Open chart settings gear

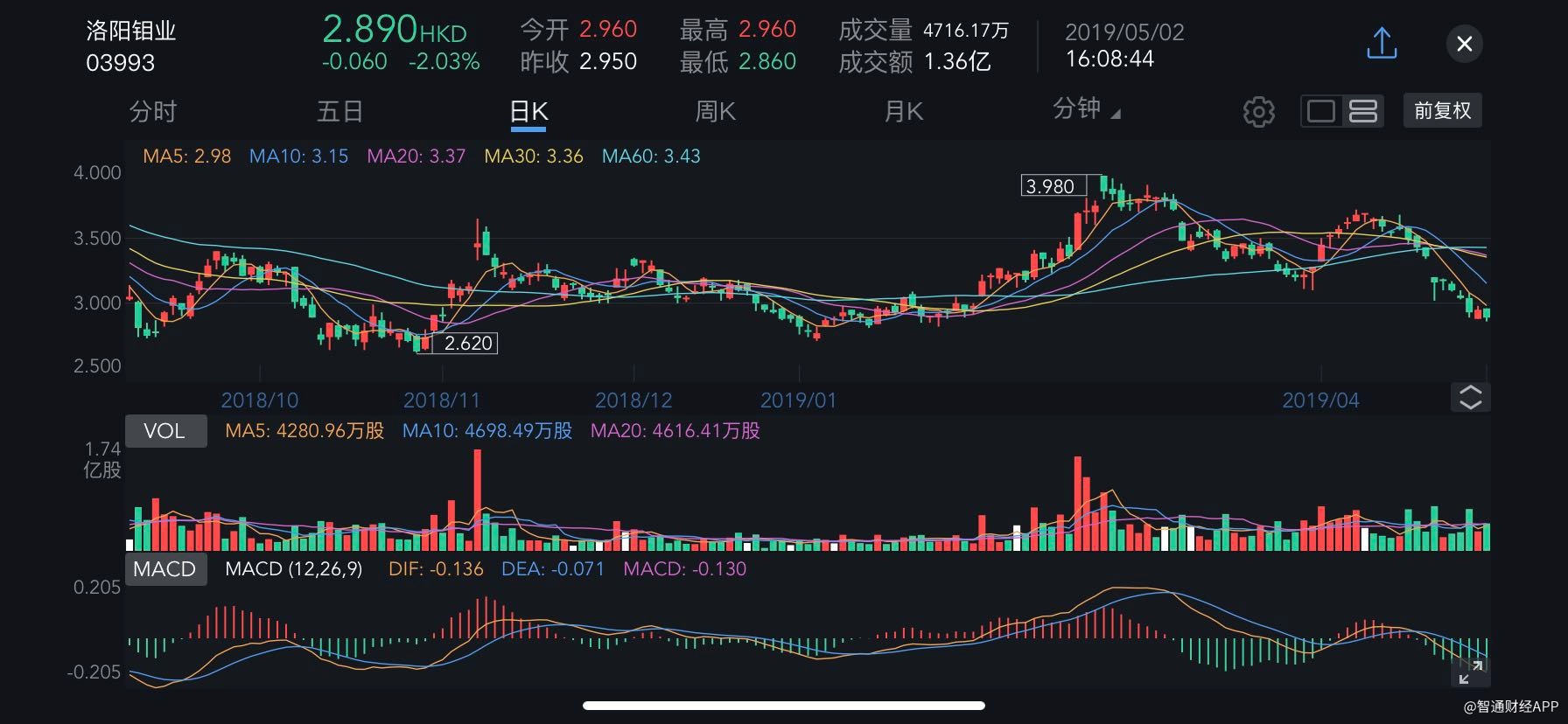tap(1258, 112)
